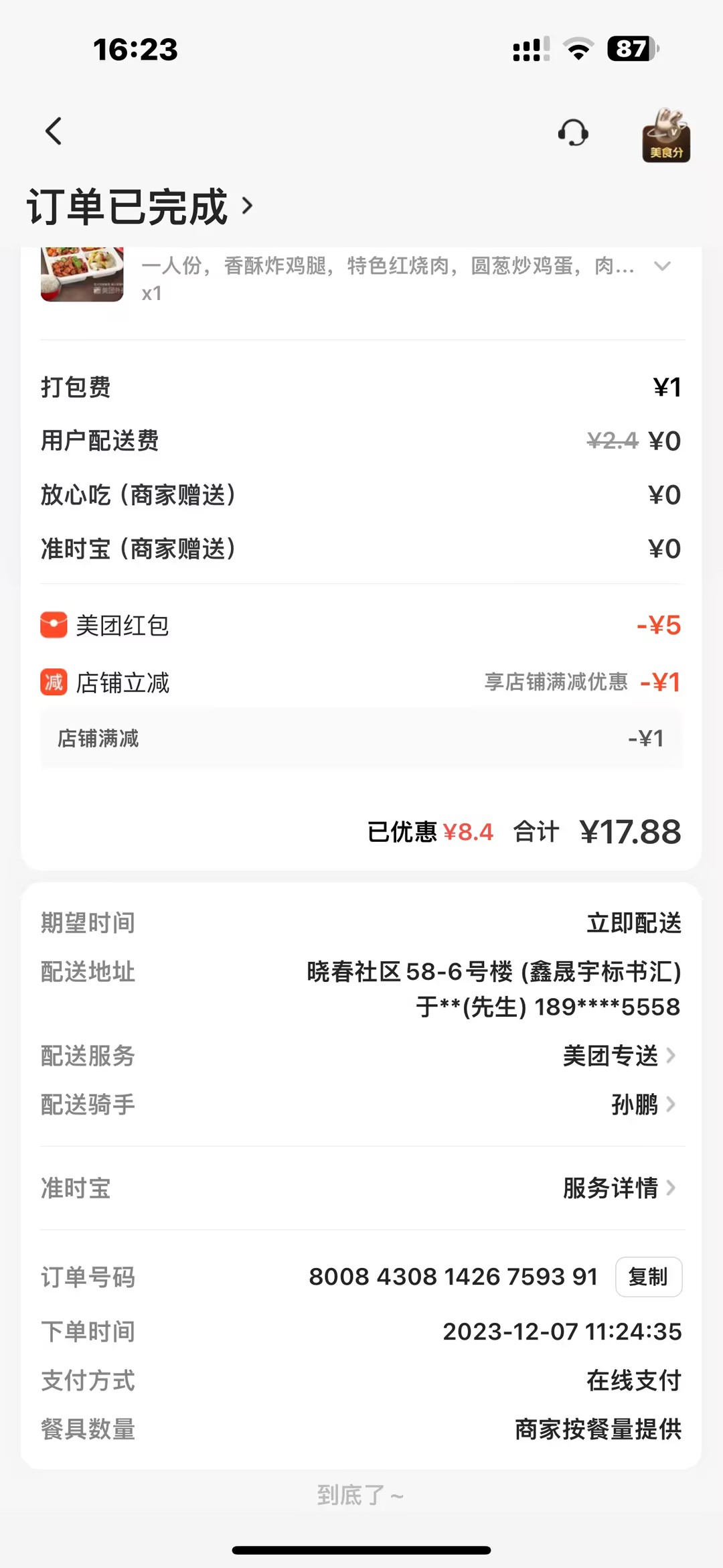Expand the ordered dish description

tap(662, 267)
